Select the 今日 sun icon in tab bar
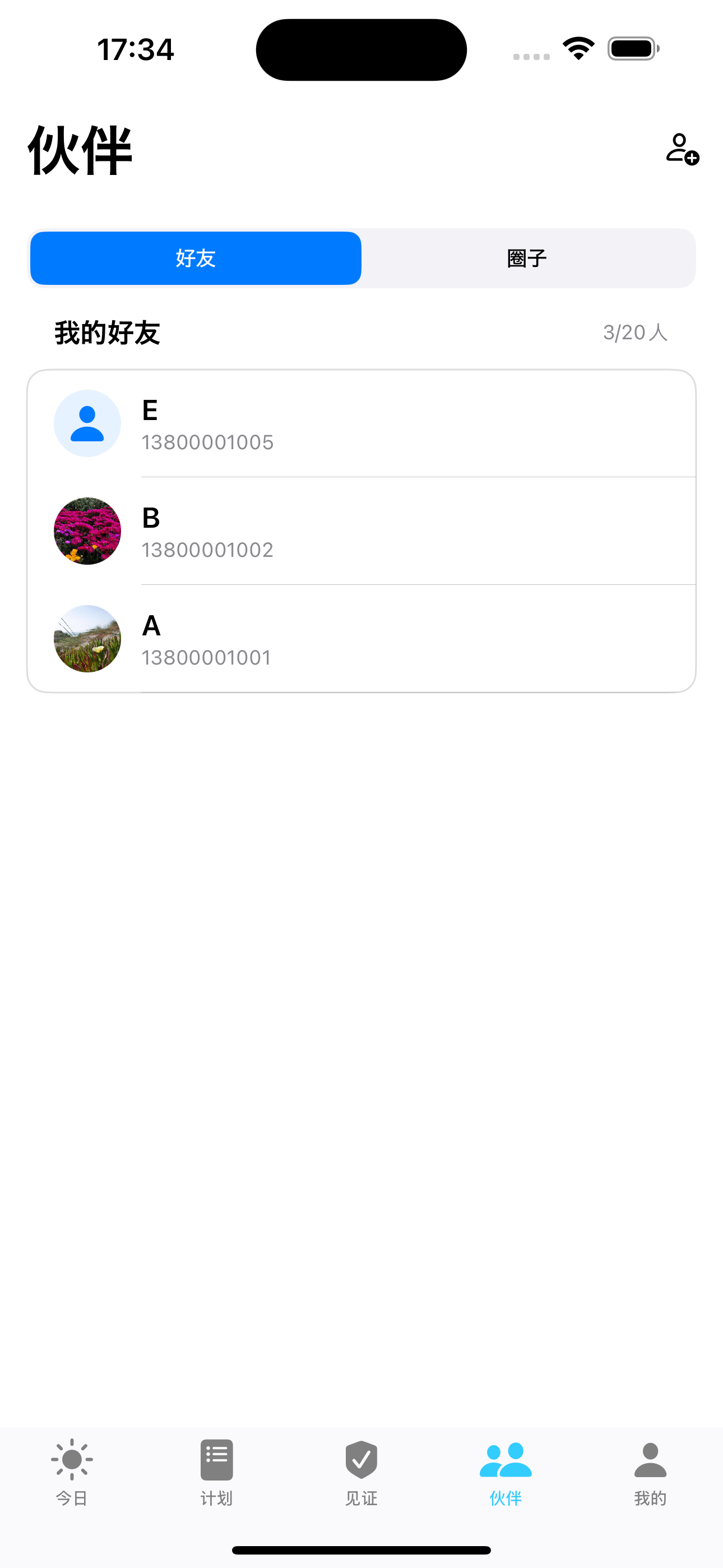Screen dimensions: 723x1568 point(71,1459)
